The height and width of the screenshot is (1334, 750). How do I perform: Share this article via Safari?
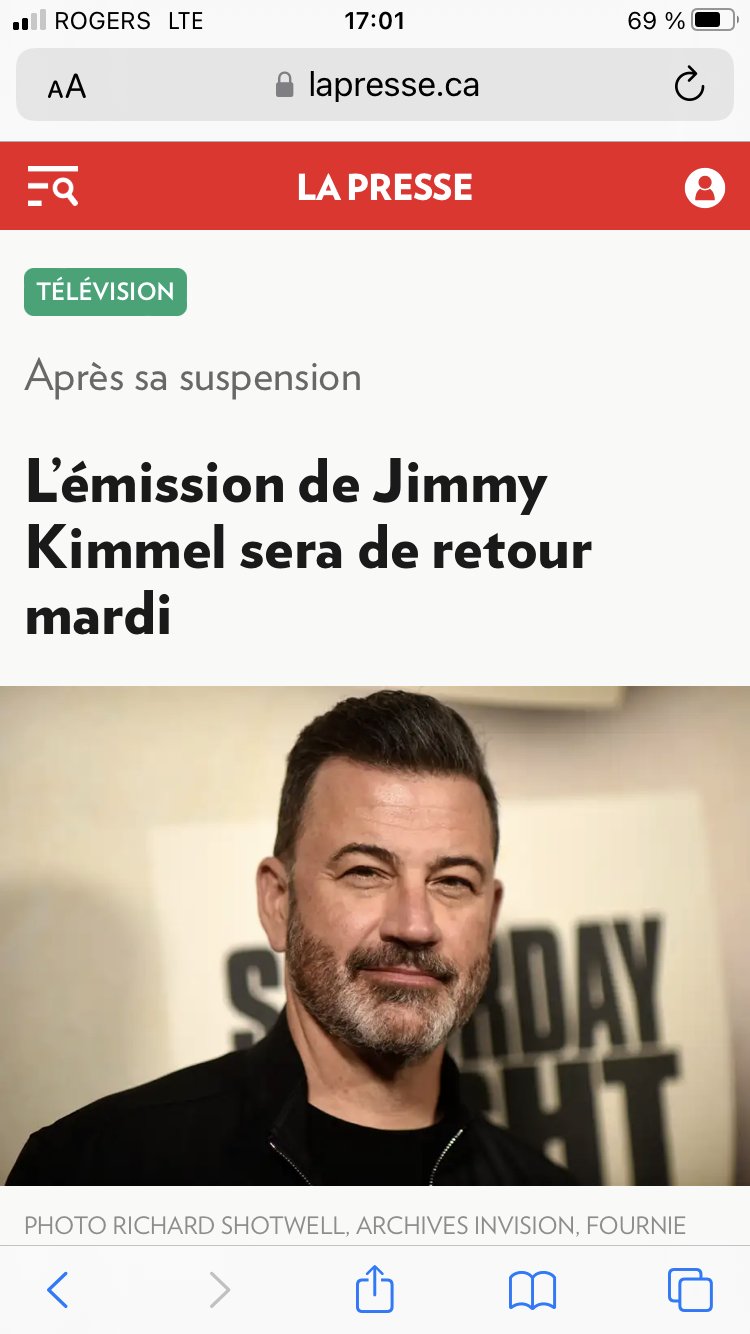tap(375, 1288)
